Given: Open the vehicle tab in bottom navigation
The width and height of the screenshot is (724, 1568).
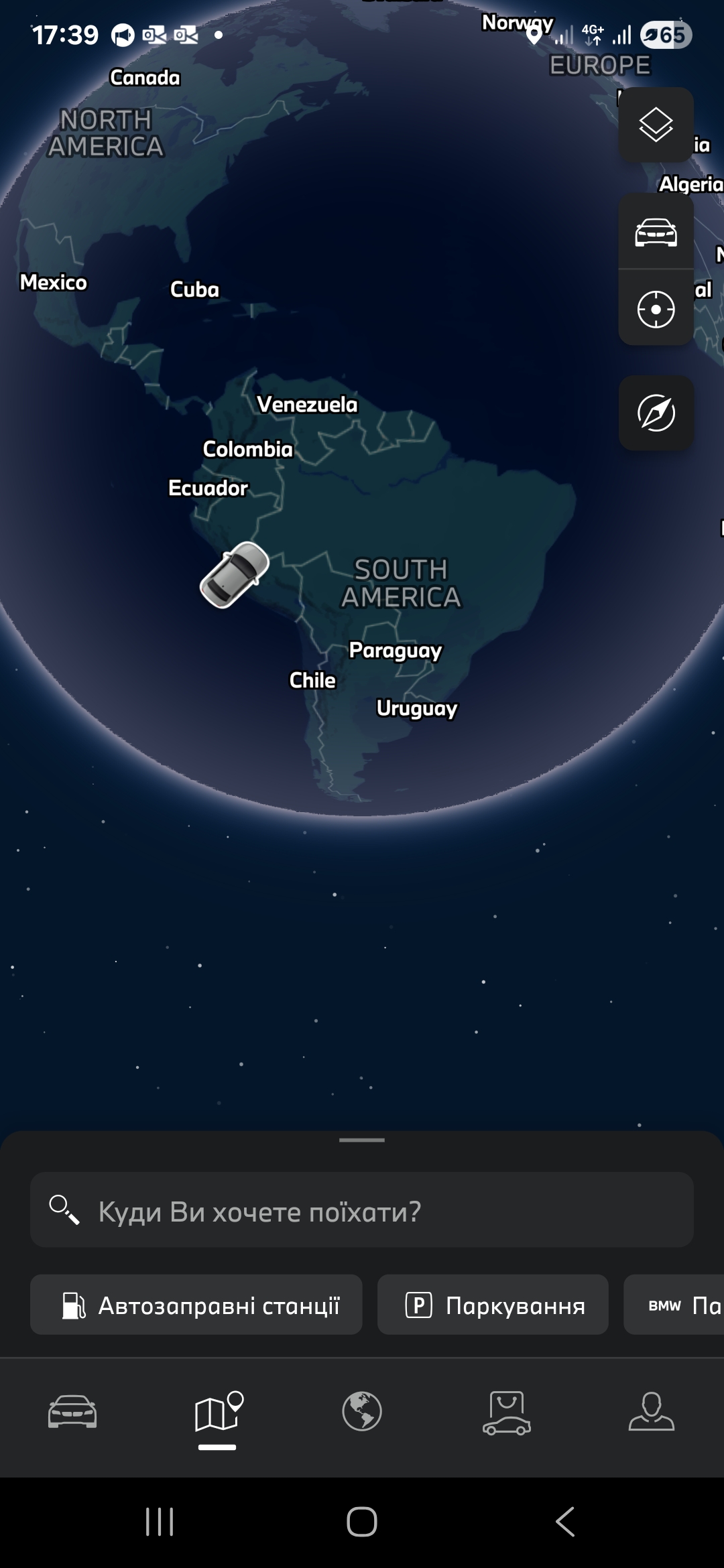Looking at the screenshot, I should [x=72, y=1413].
